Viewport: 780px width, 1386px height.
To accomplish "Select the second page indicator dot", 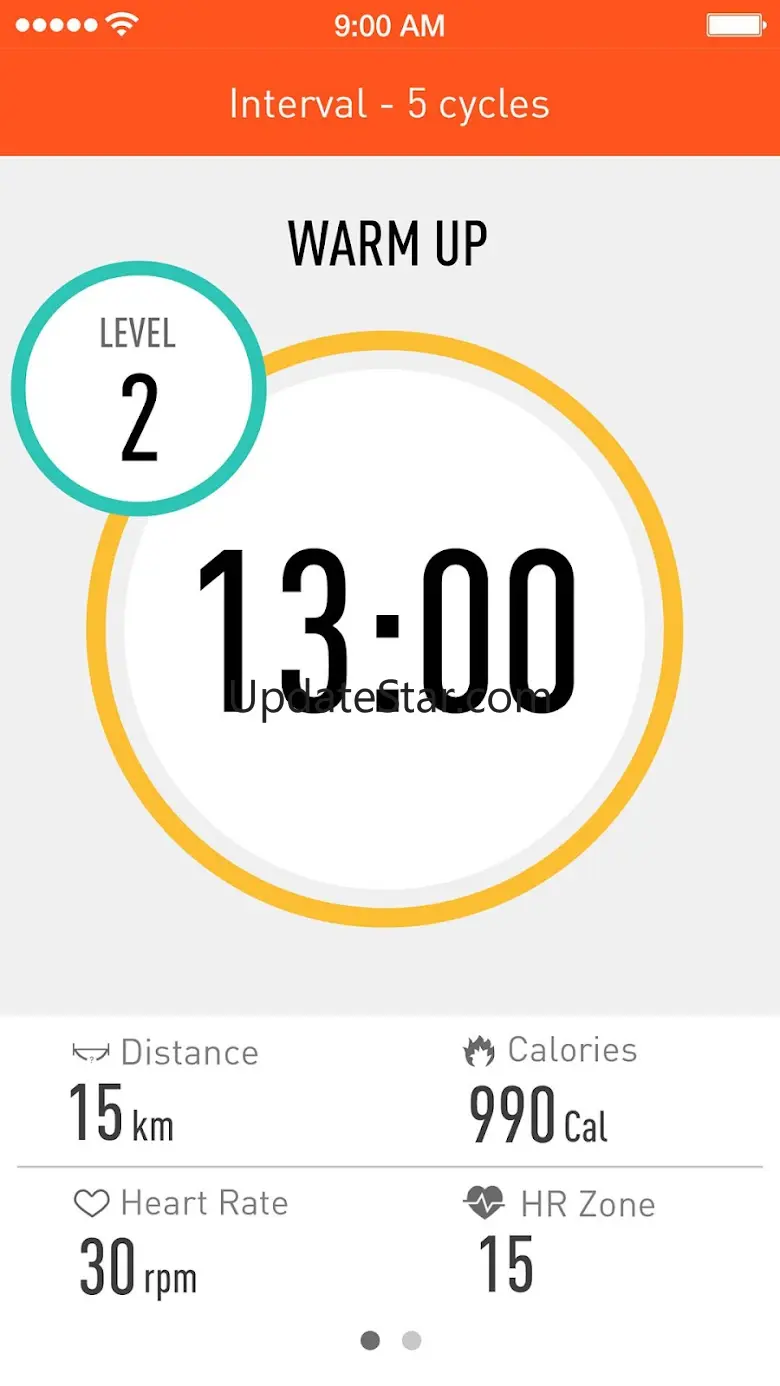I will pyautogui.click(x=411, y=1340).
